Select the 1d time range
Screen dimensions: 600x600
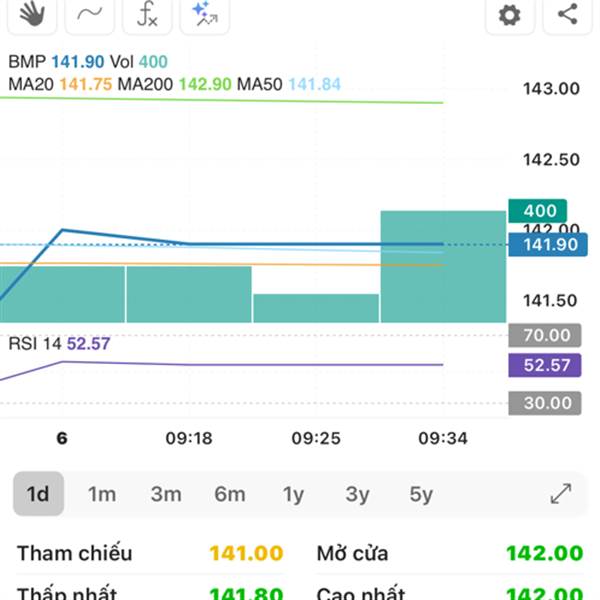38,494
